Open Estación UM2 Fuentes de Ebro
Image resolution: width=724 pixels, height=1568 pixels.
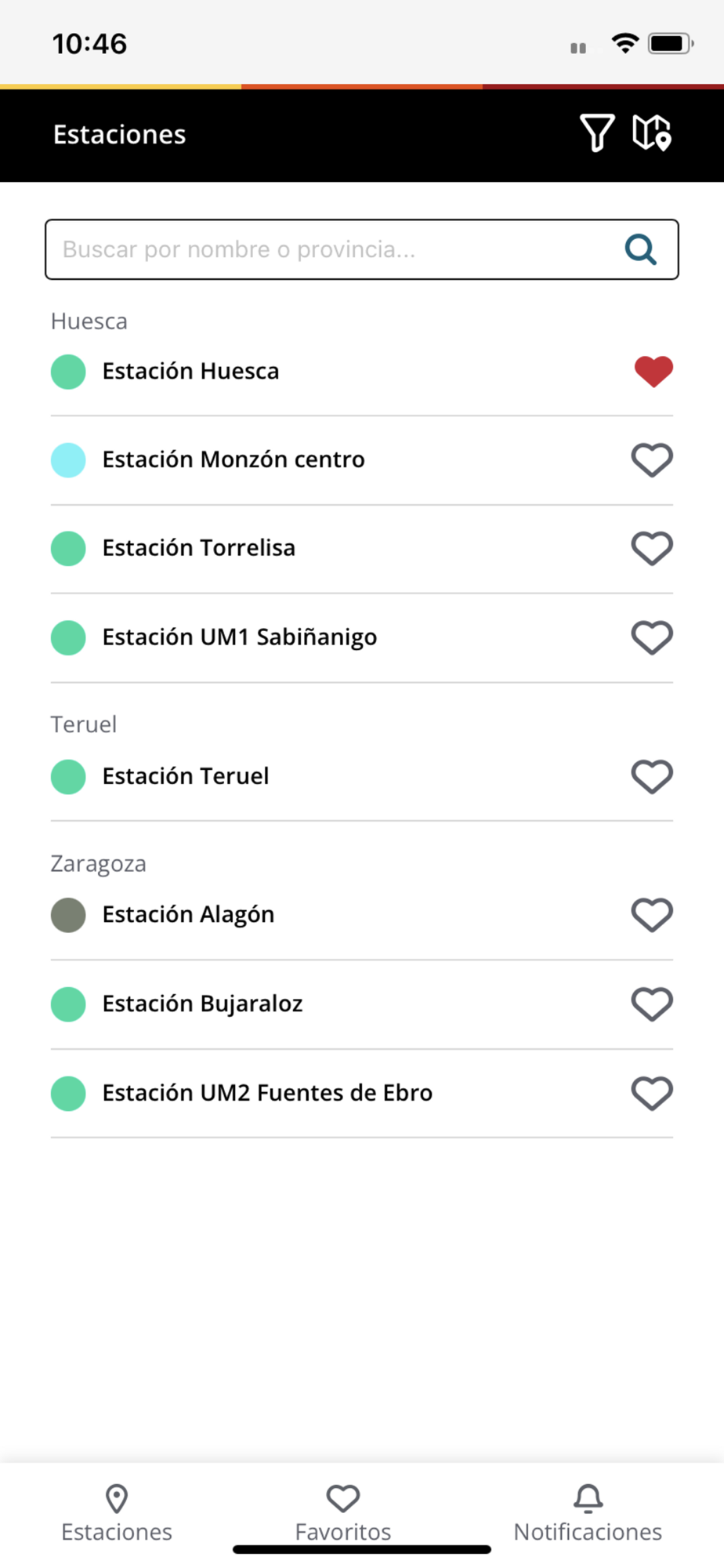(267, 1093)
